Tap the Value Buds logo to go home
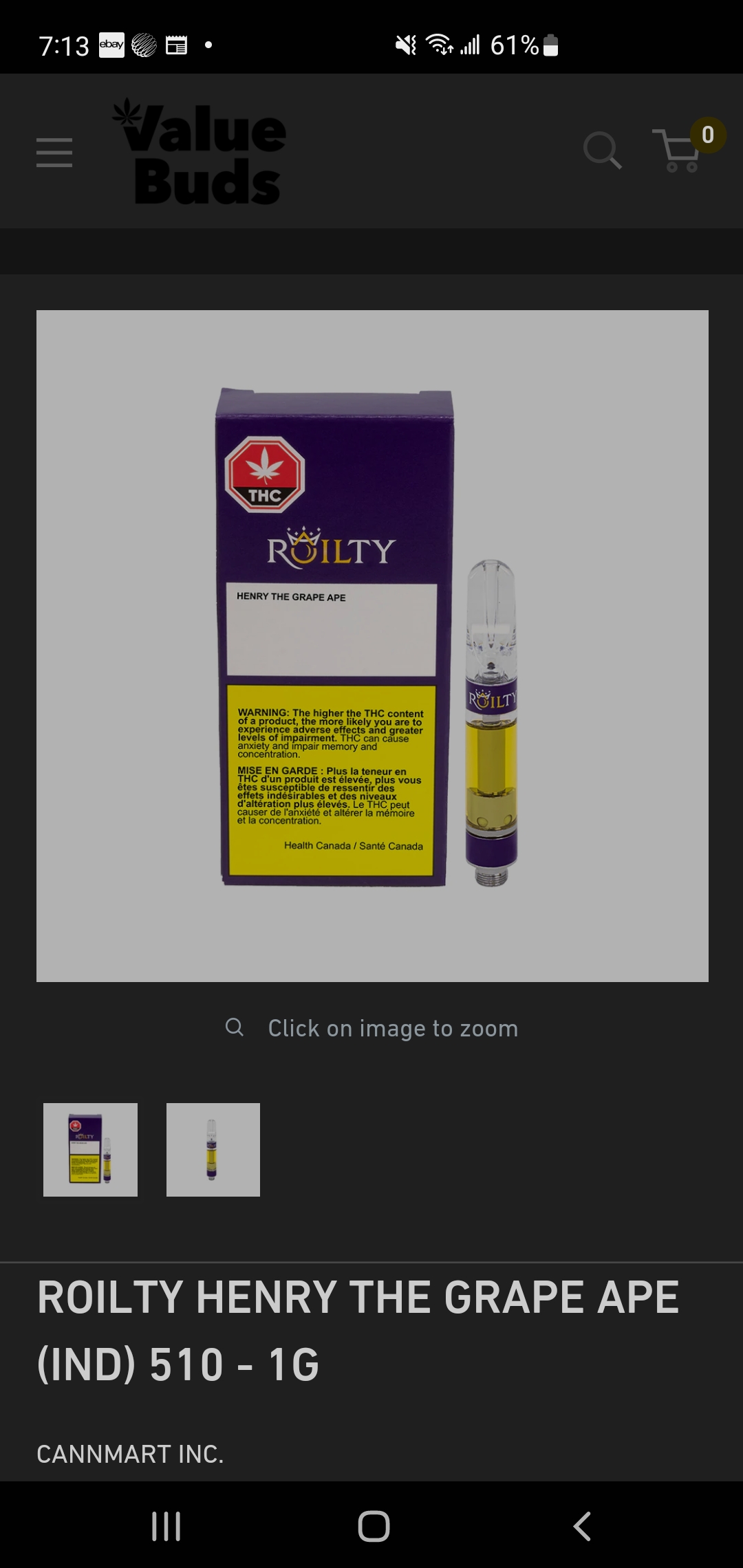This screenshot has width=743, height=1568. click(200, 152)
